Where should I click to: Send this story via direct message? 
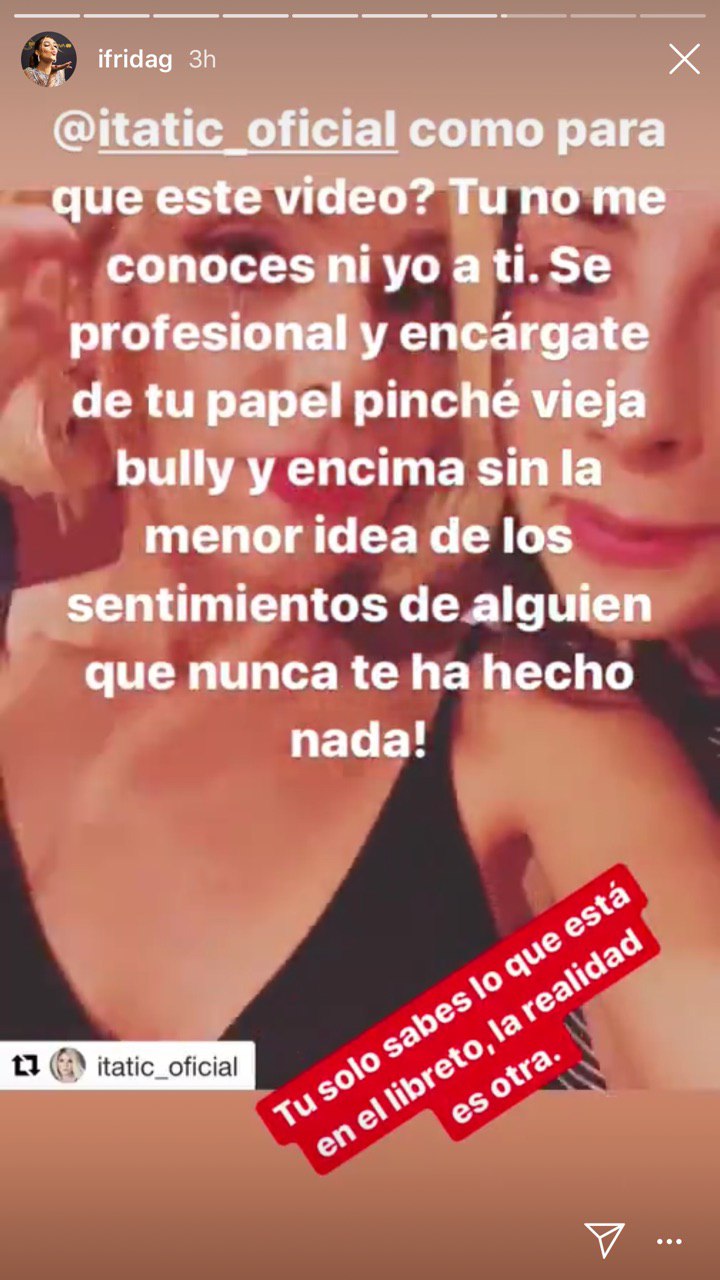pyautogui.click(x=605, y=1239)
